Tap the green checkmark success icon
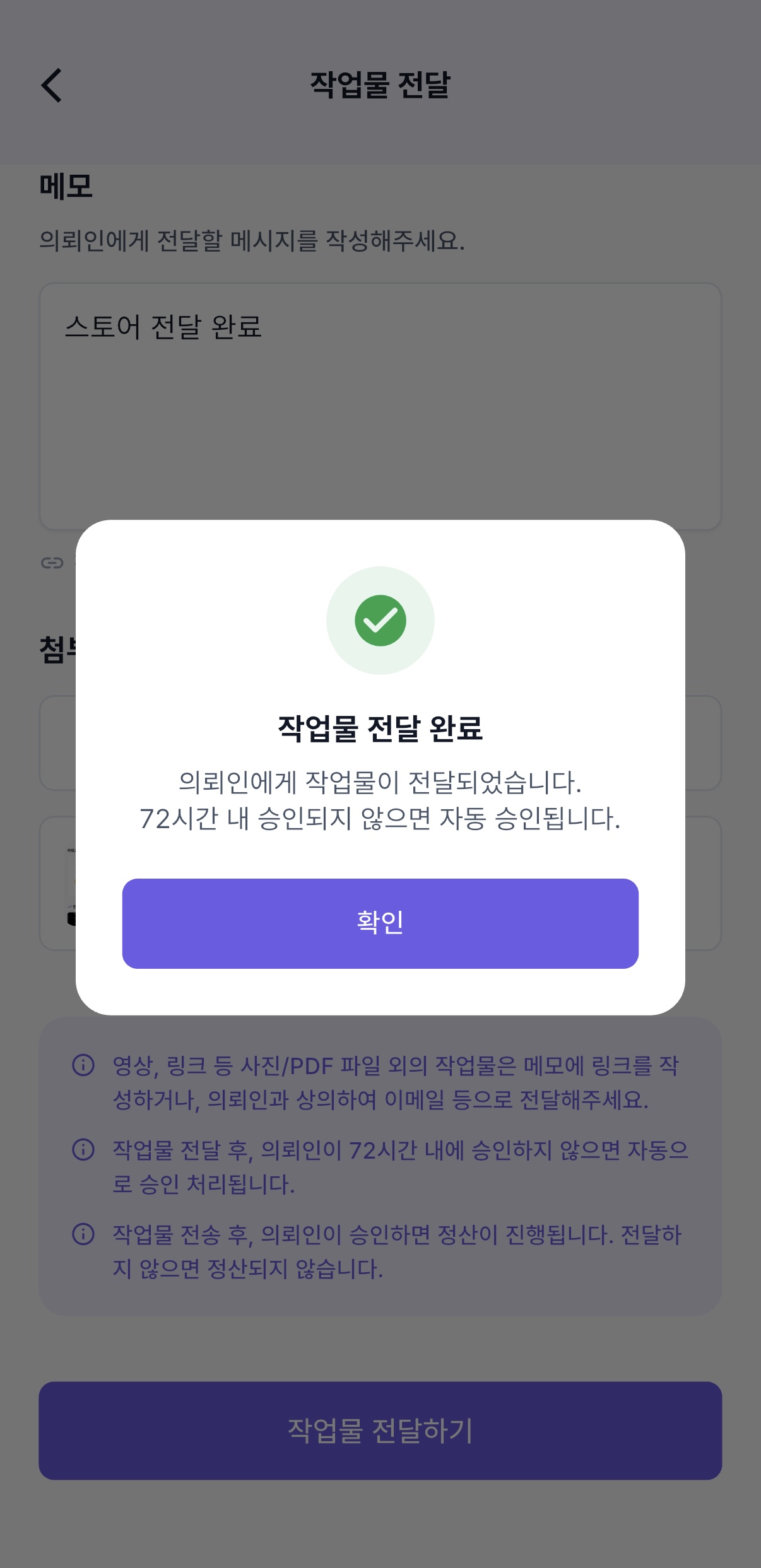This screenshot has height=1568, width=761. 380,620
